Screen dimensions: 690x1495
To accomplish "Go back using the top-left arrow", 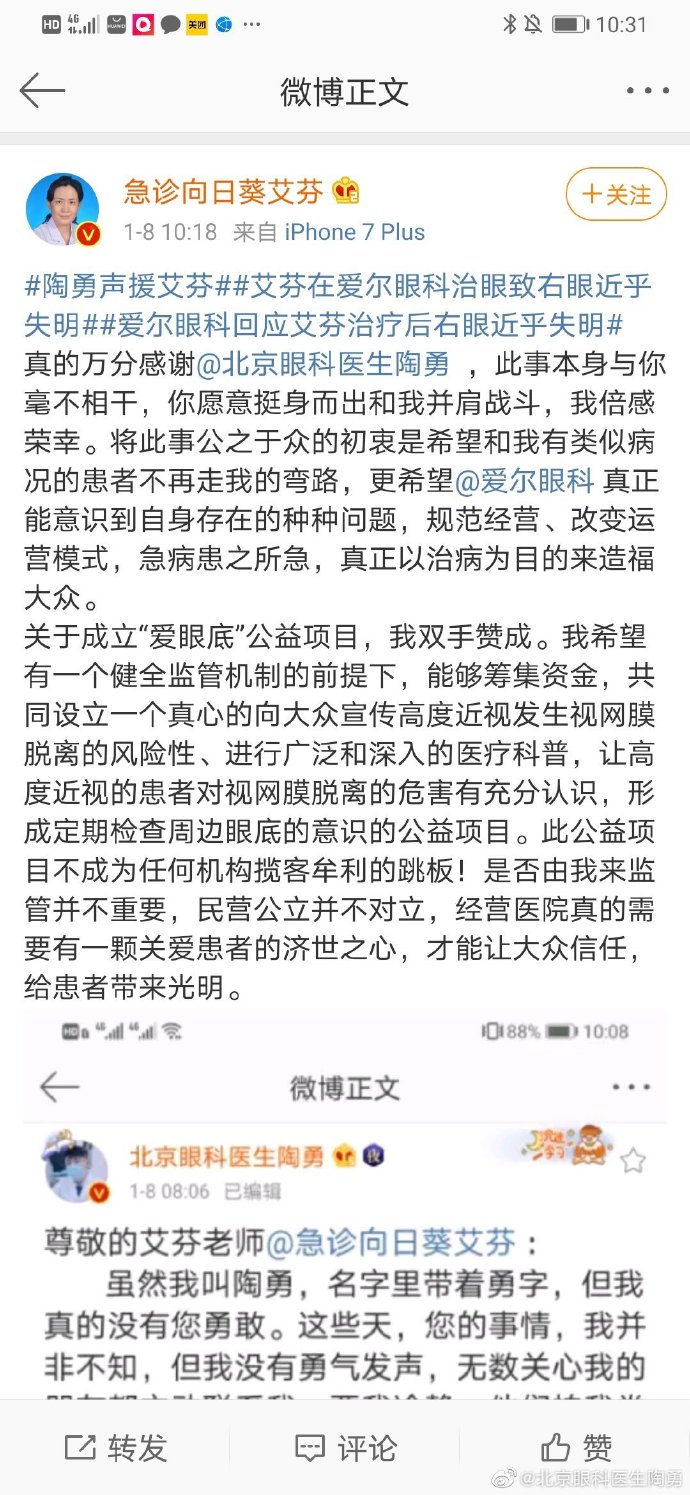I will tap(42, 91).
